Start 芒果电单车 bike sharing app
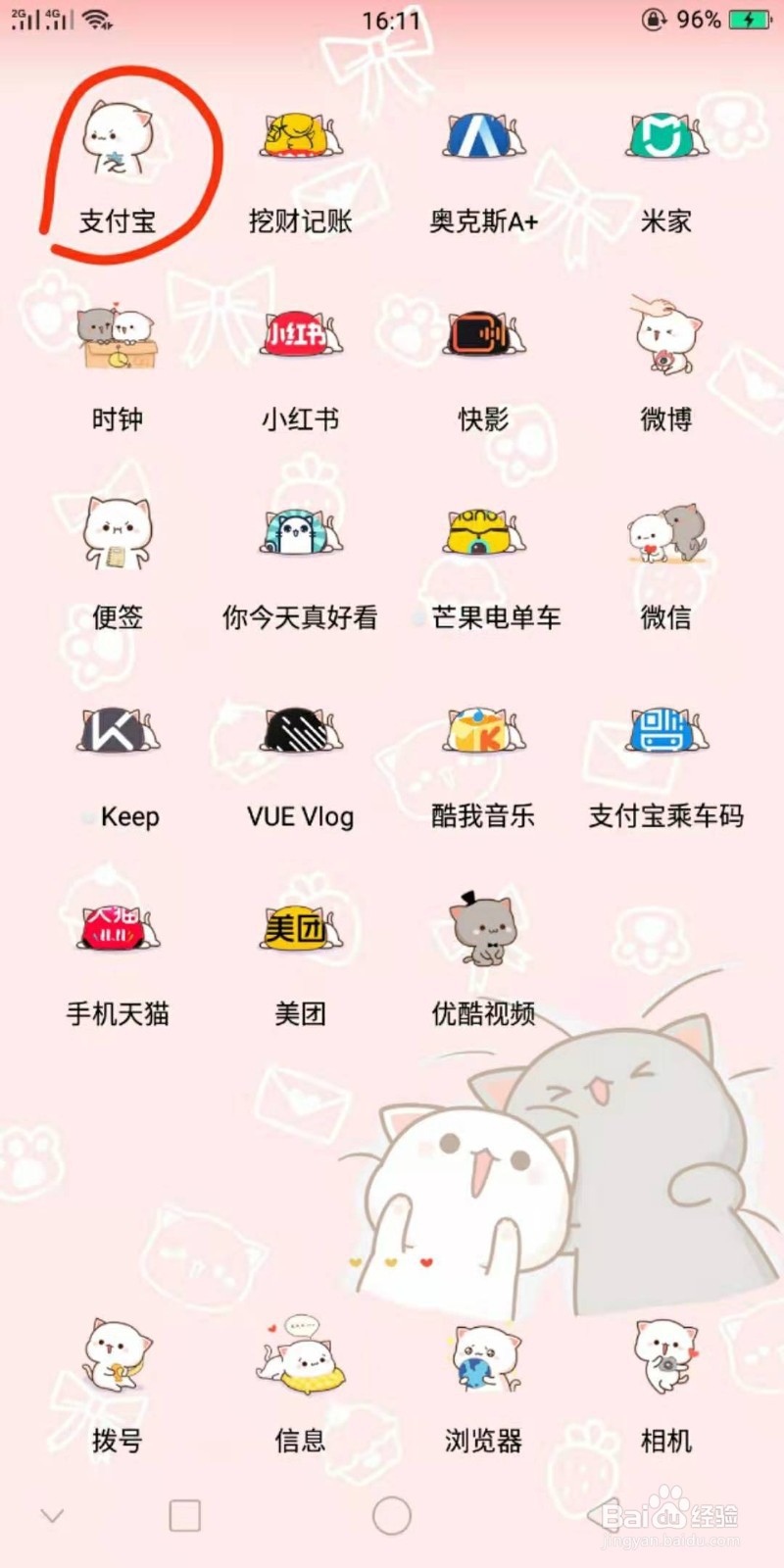 pyautogui.click(x=482, y=534)
